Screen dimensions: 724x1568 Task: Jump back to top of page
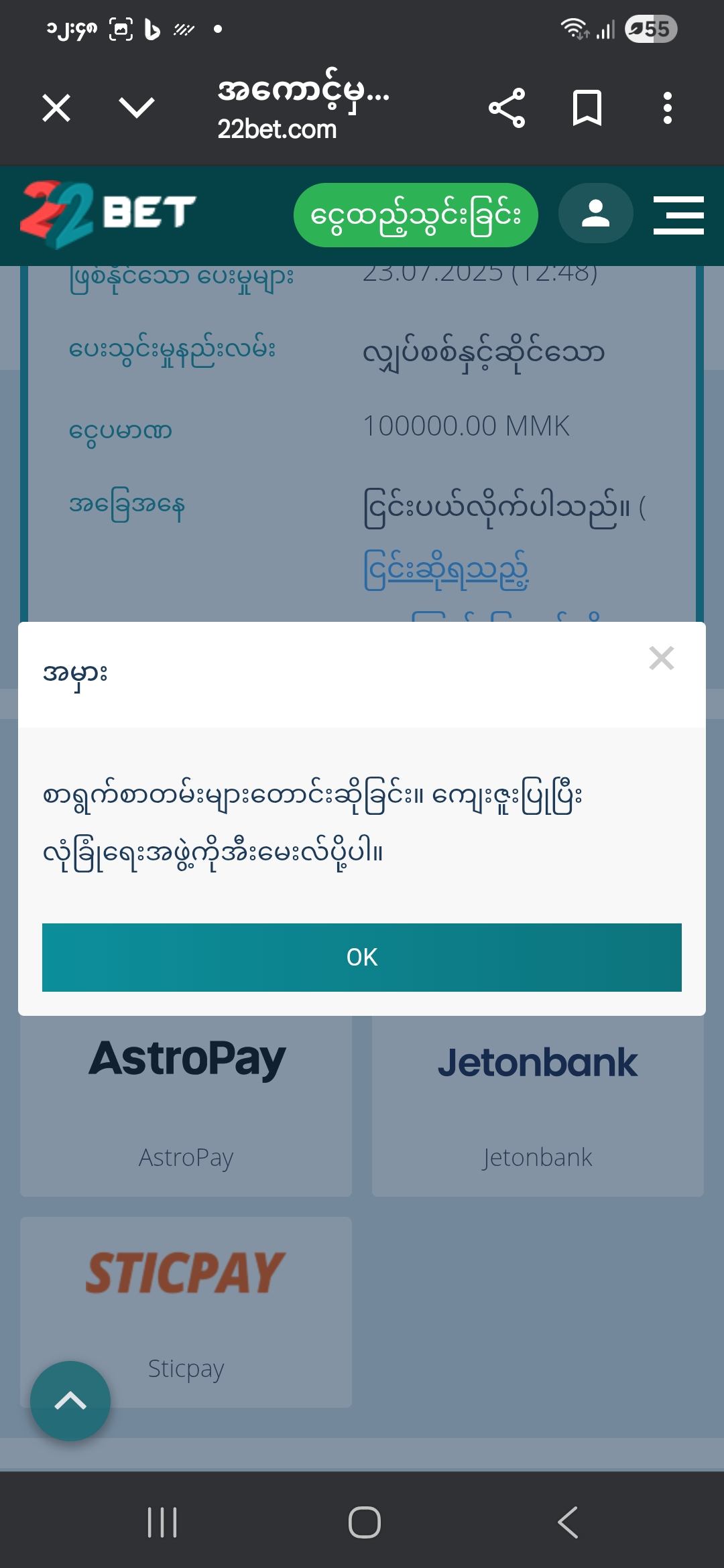click(70, 1400)
